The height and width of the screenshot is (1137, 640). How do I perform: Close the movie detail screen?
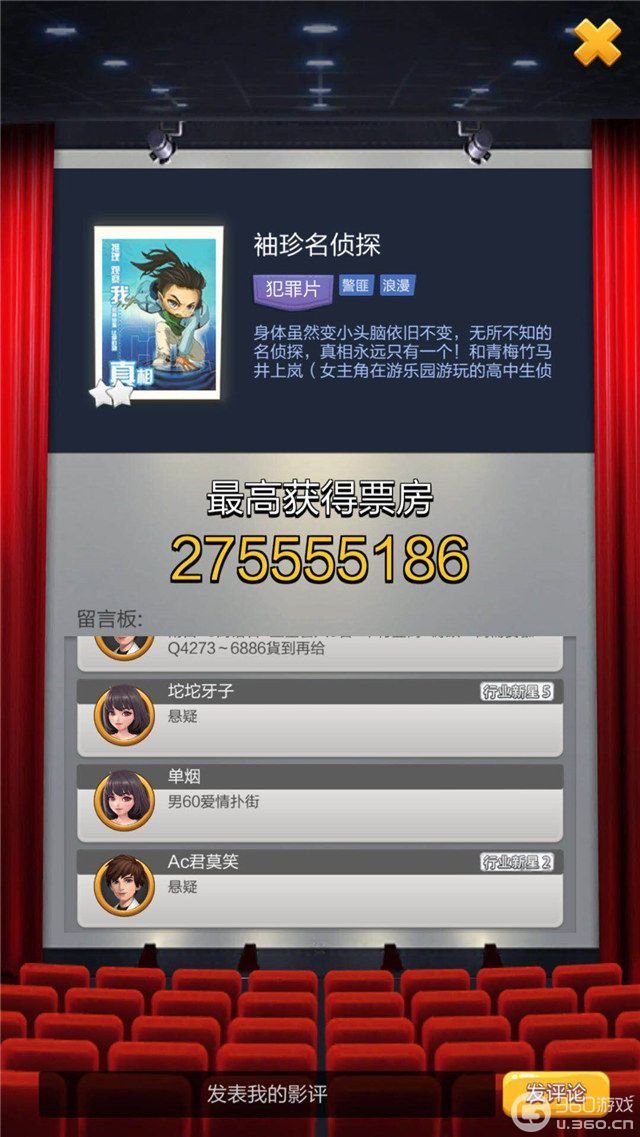597,43
